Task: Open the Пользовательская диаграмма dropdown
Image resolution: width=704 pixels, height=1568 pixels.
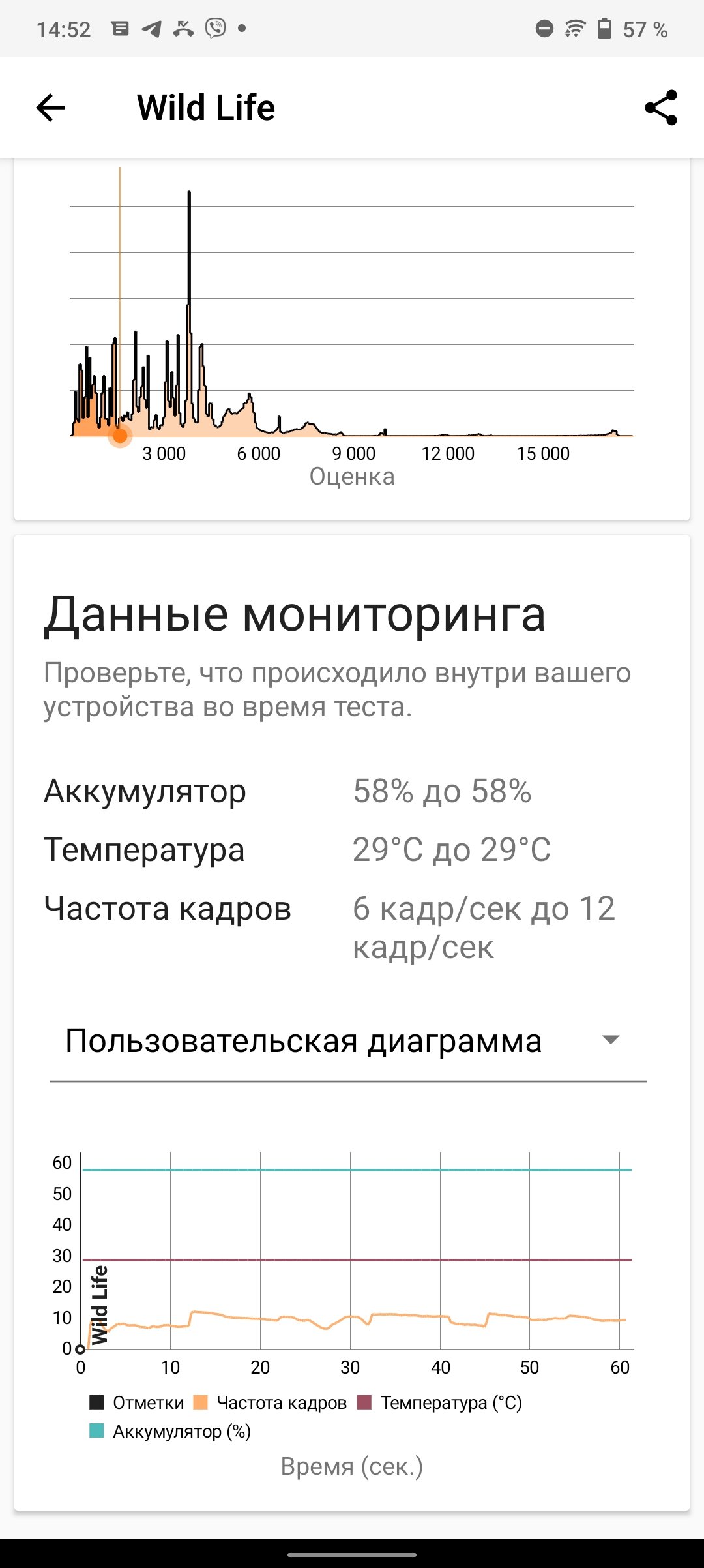Action: coord(348,1042)
